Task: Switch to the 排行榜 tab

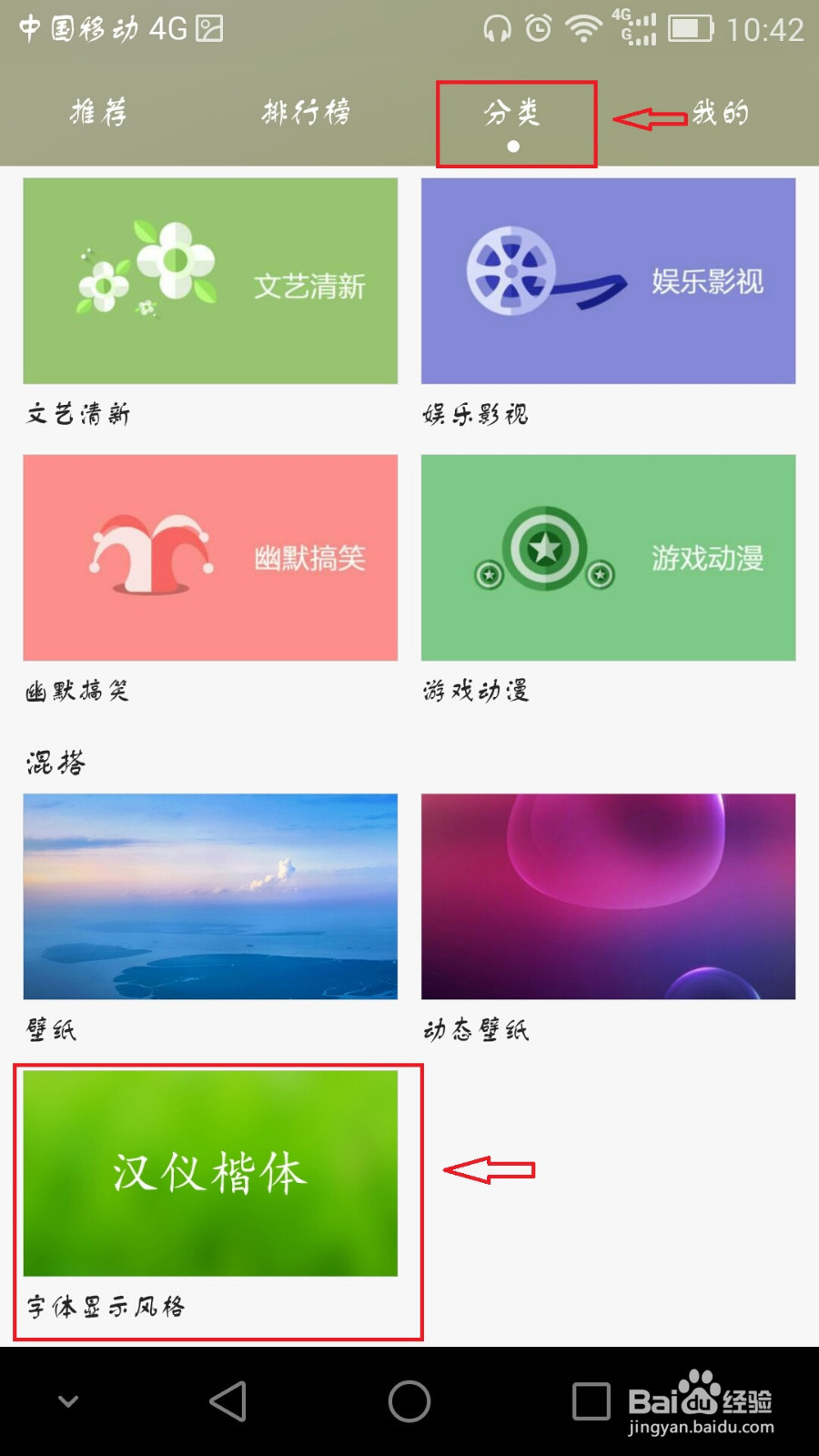Action: (304, 111)
